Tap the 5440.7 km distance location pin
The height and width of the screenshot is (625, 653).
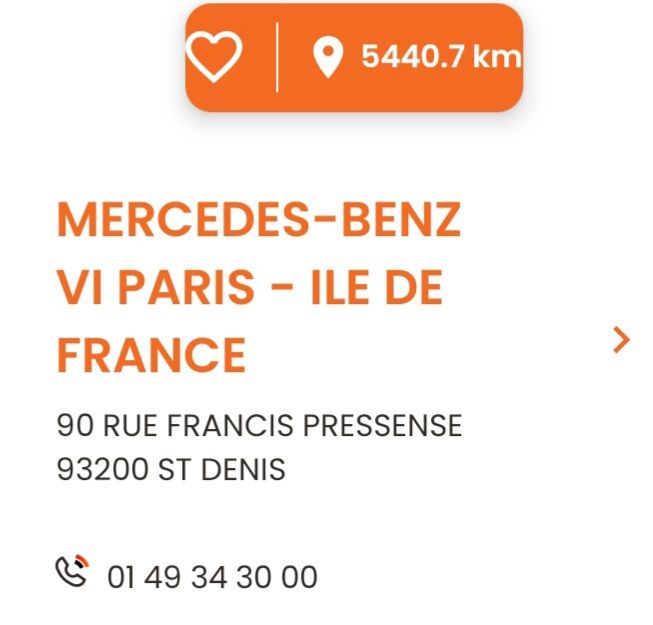click(327, 57)
